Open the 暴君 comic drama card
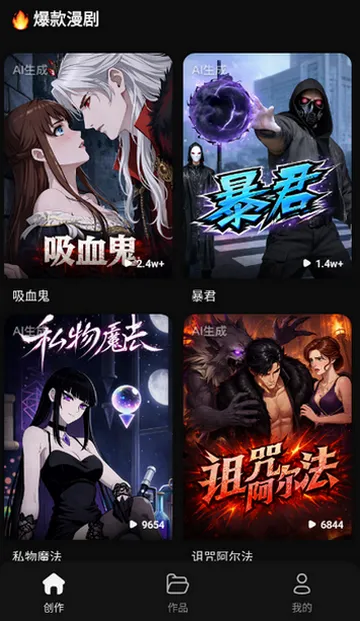Screen dimensions: 360x621 point(267,166)
